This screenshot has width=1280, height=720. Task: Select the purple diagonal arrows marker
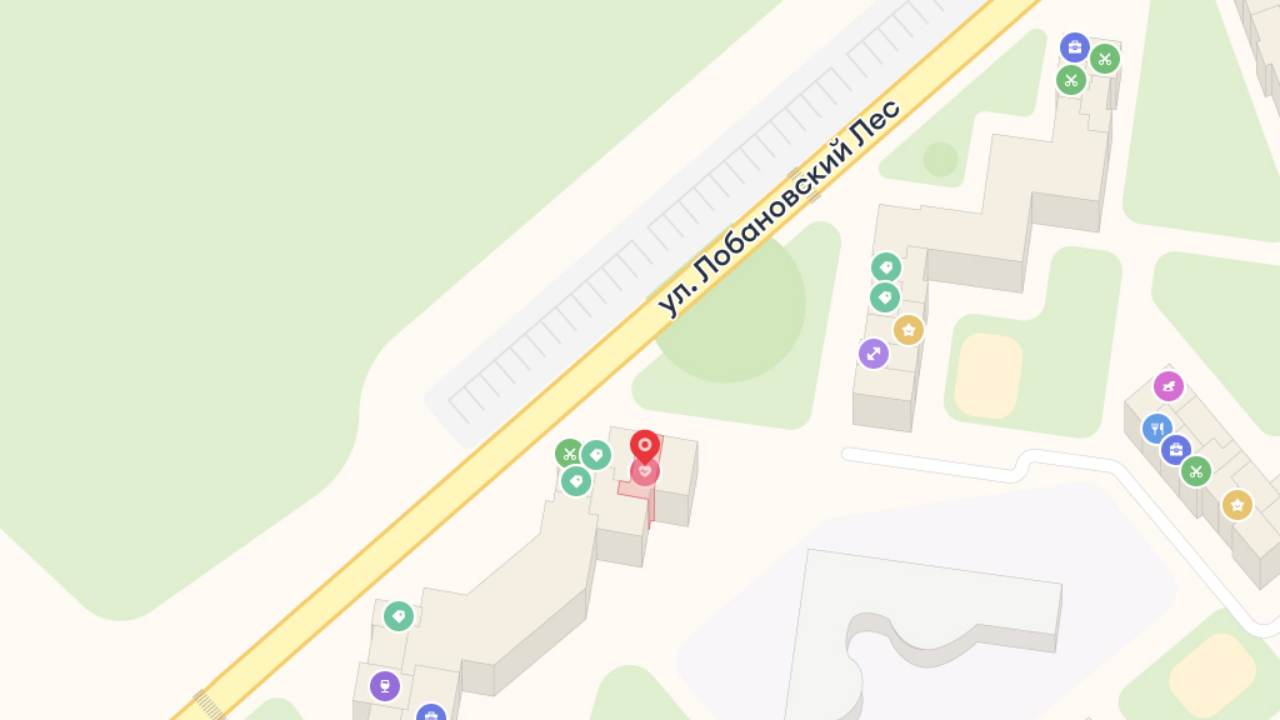pos(874,353)
